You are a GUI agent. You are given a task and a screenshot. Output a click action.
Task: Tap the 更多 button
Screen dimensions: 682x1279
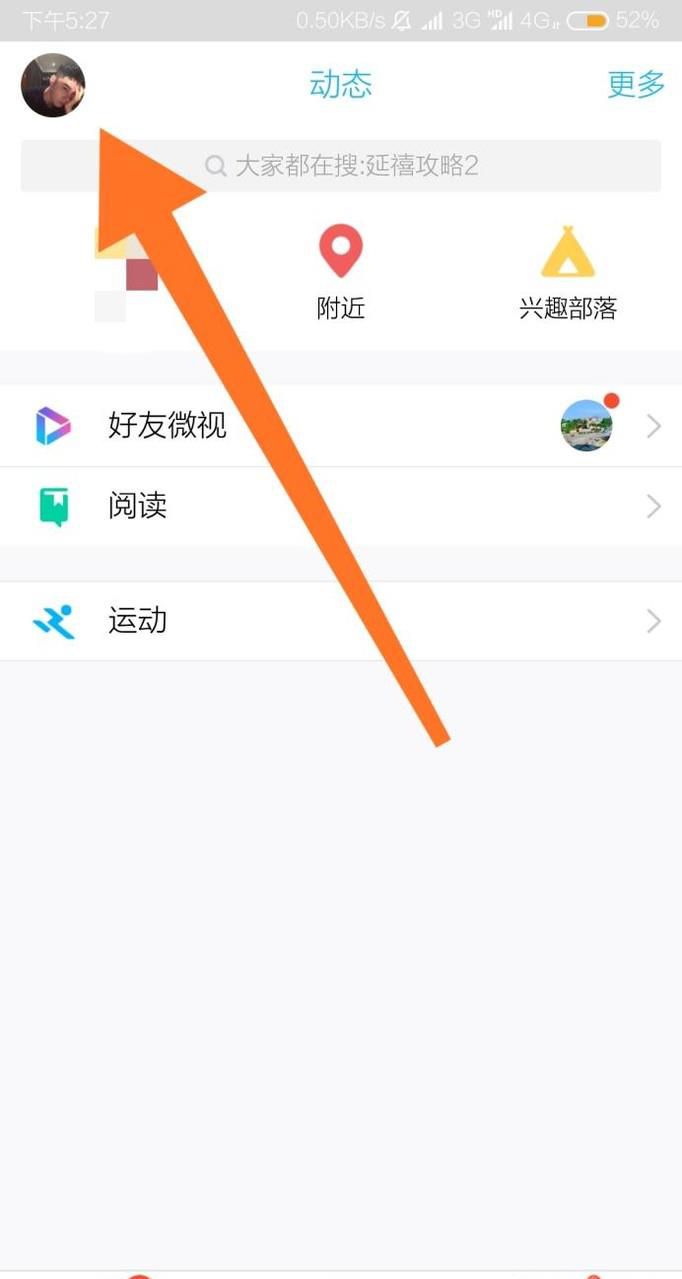coord(636,85)
